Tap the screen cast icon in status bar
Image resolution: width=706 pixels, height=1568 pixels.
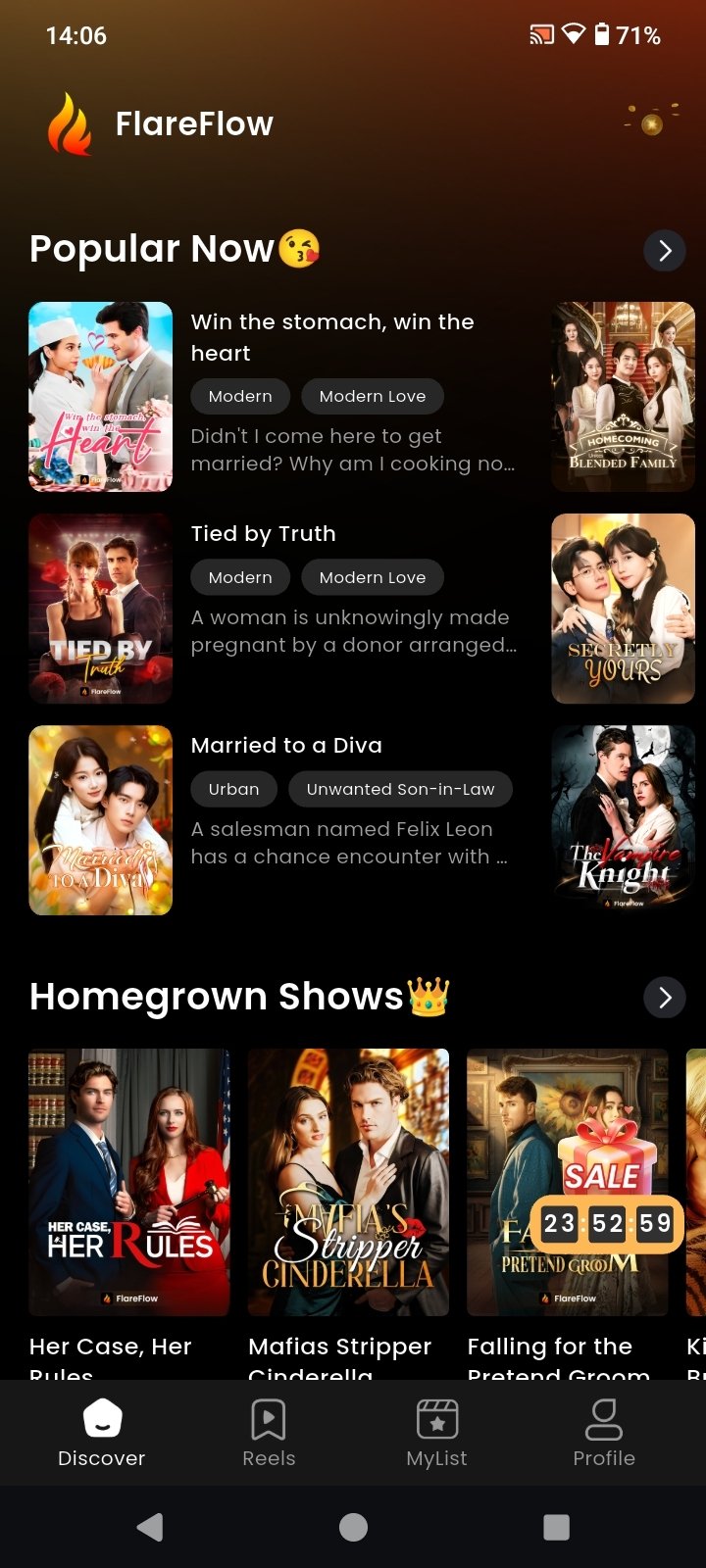pos(539,34)
